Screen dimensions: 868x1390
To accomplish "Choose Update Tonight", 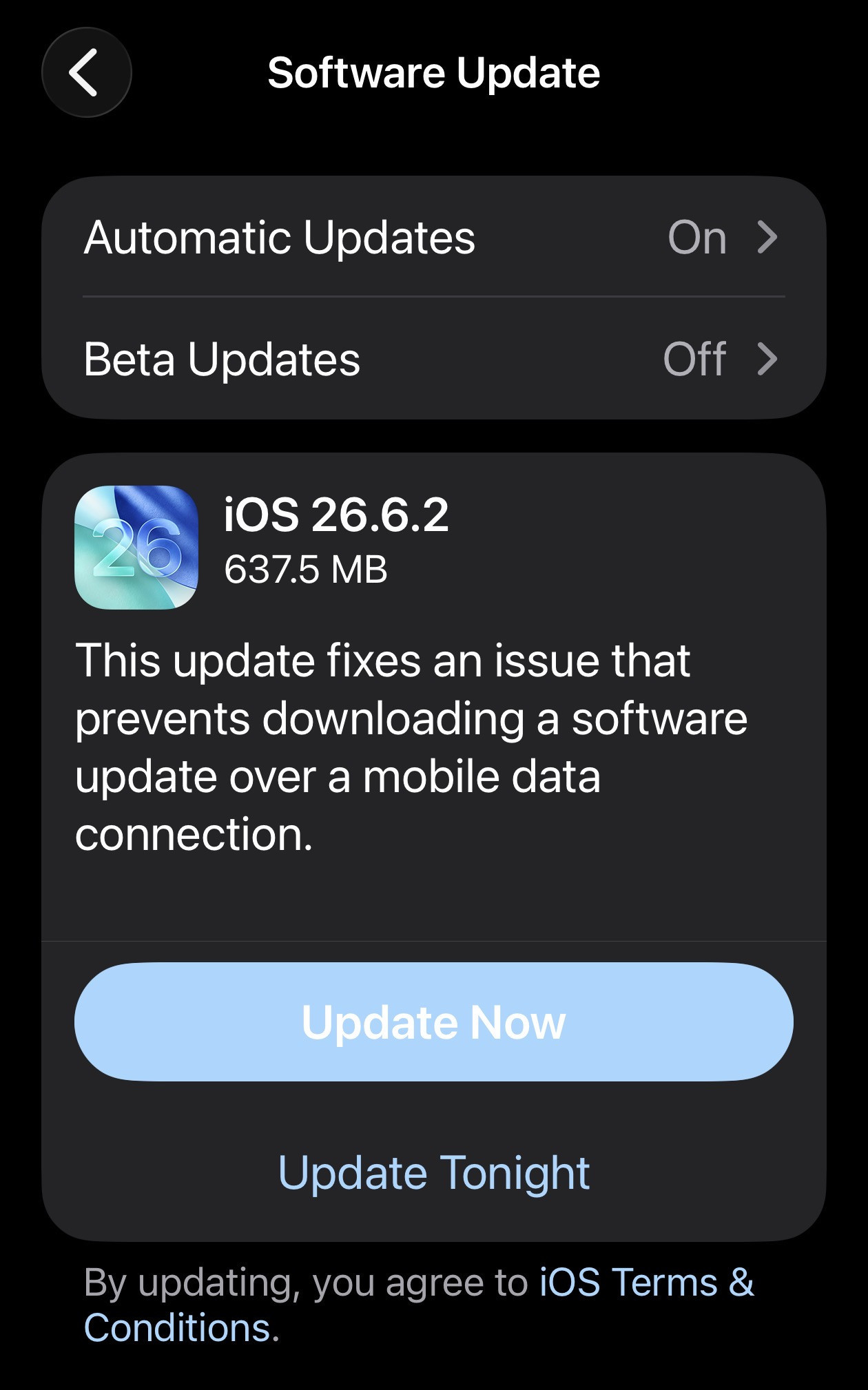I will coord(434,1172).
